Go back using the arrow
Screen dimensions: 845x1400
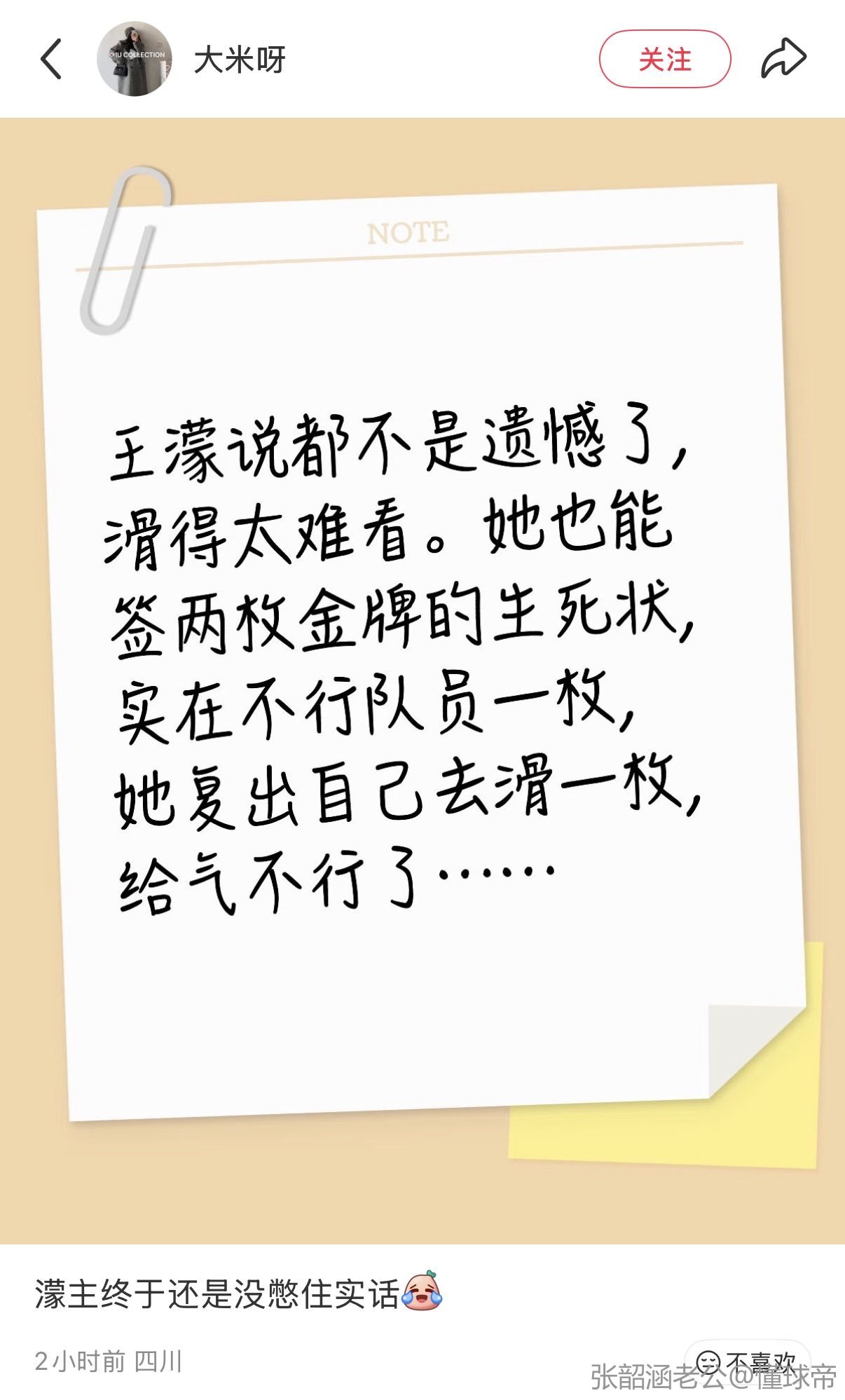[x=52, y=59]
